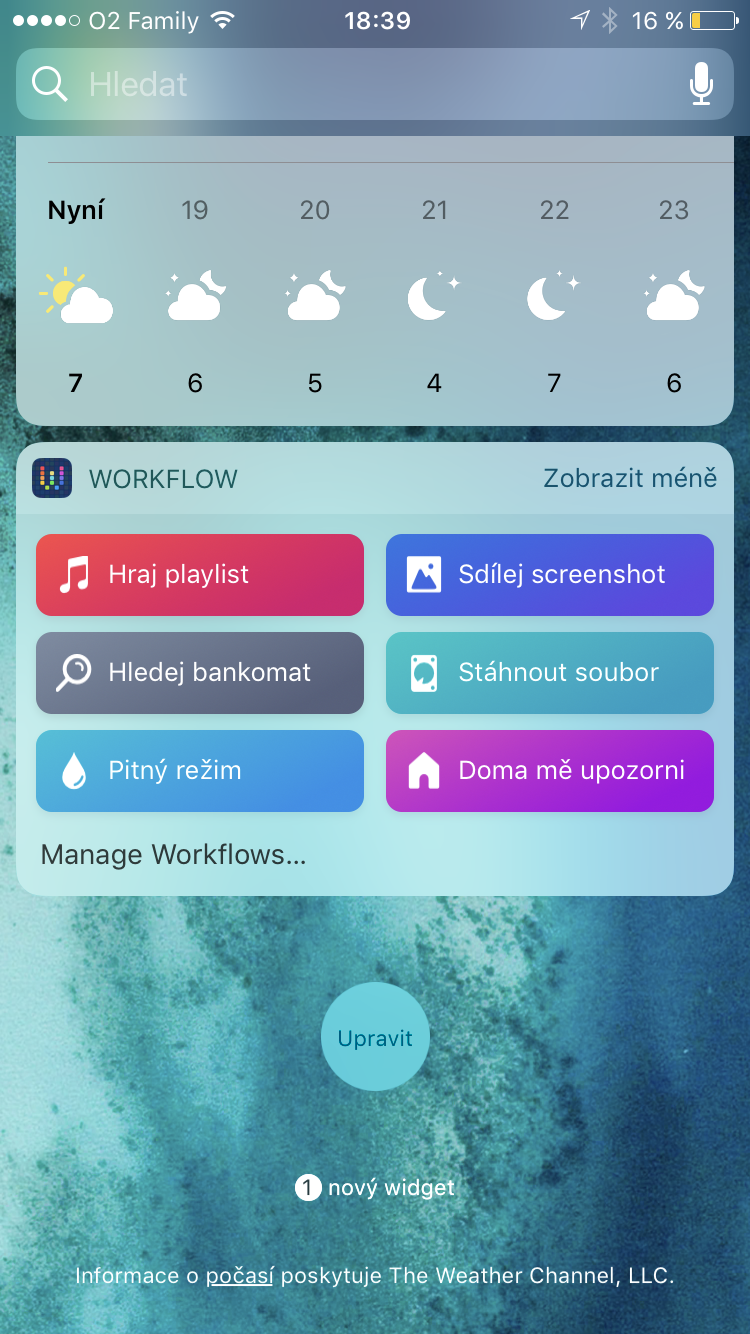Trigger the Pitný režim workflow

[x=200, y=771]
